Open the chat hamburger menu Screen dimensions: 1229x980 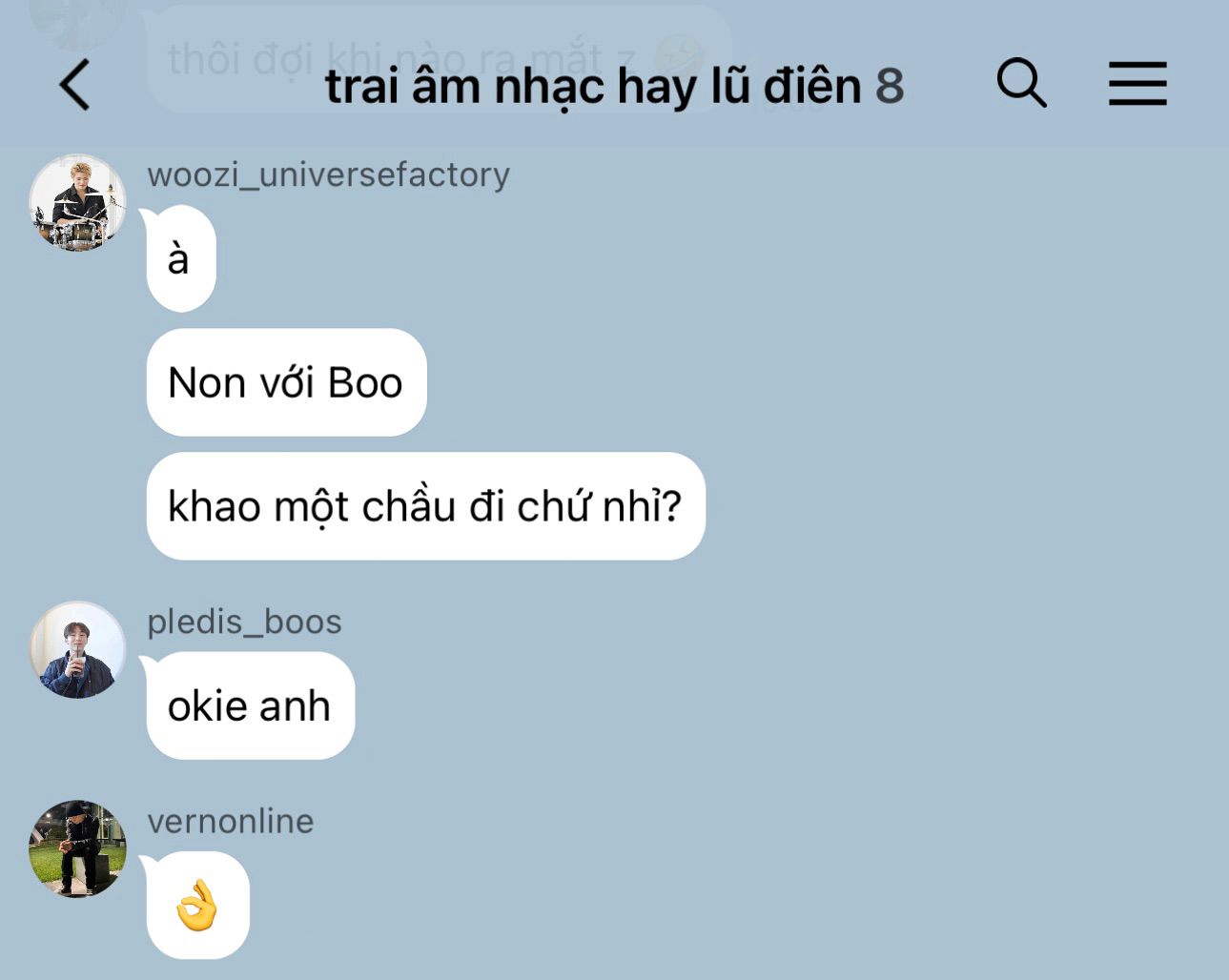pyautogui.click(x=1137, y=84)
